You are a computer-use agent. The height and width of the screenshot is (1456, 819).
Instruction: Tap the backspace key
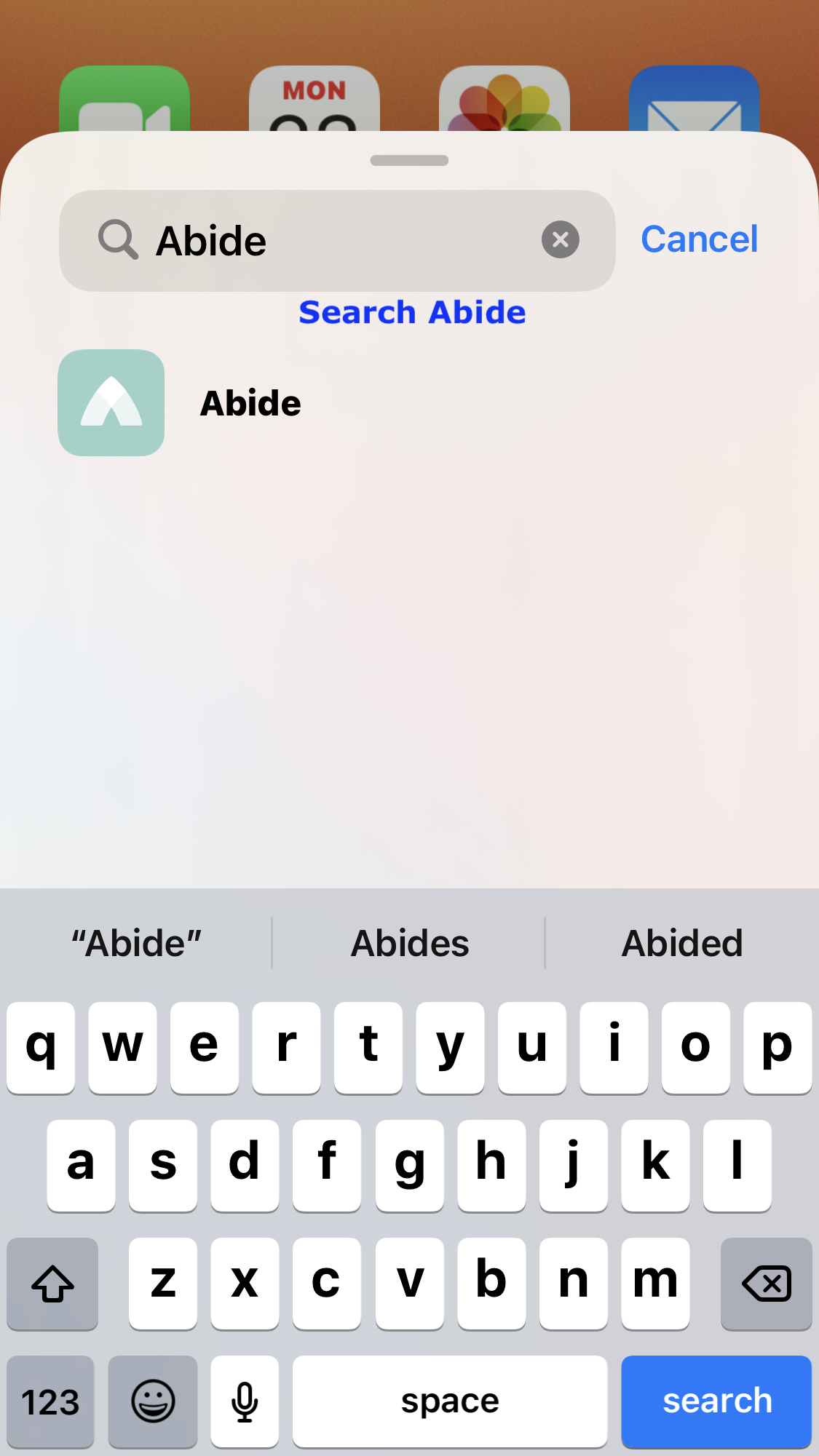coord(766,1284)
